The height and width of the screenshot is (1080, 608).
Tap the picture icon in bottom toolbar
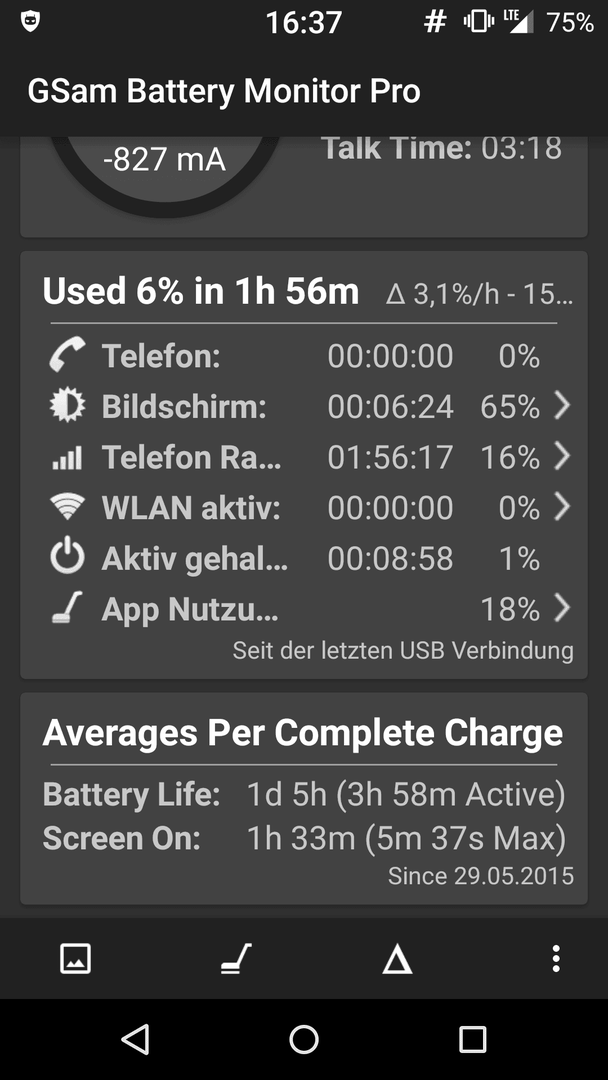point(76,958)
